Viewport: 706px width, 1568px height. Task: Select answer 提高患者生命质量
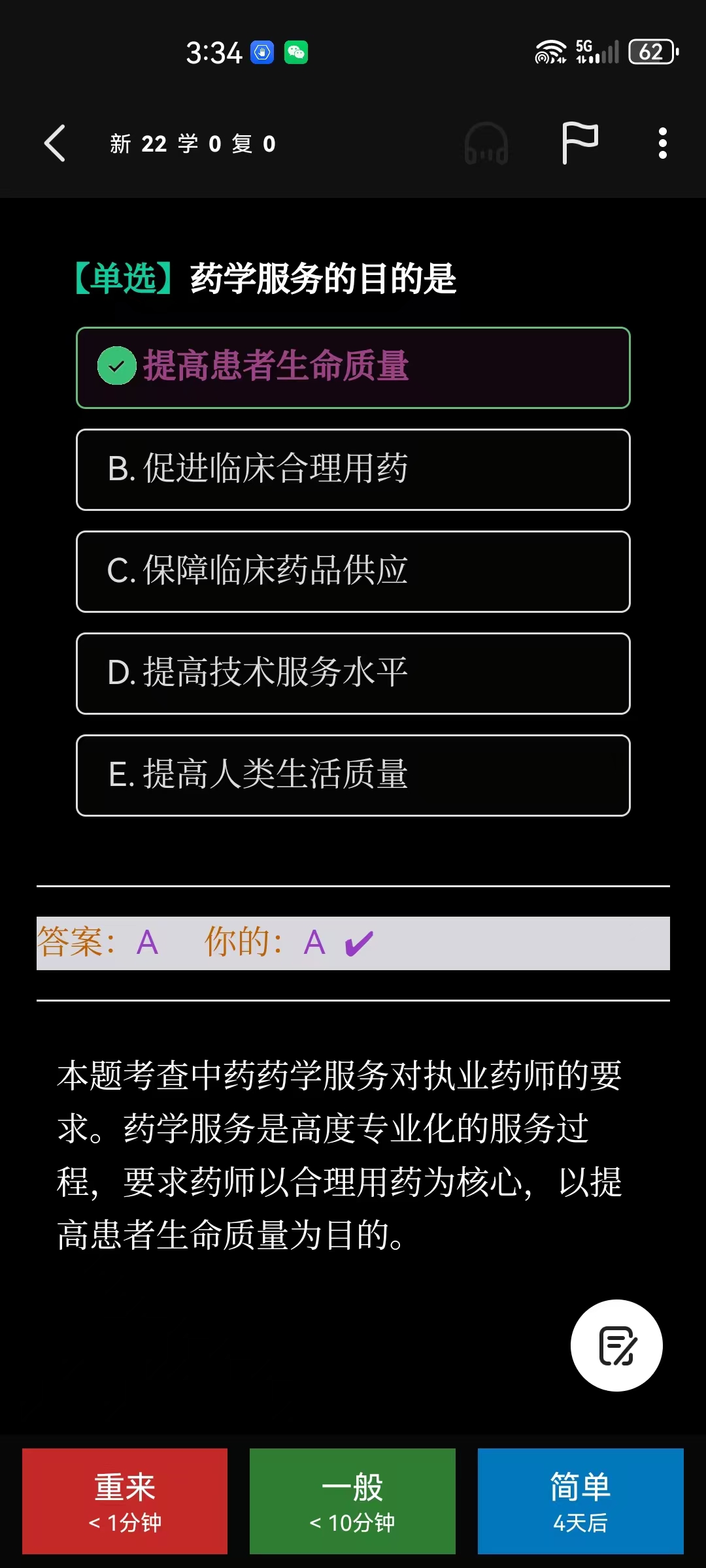point(353,368)
